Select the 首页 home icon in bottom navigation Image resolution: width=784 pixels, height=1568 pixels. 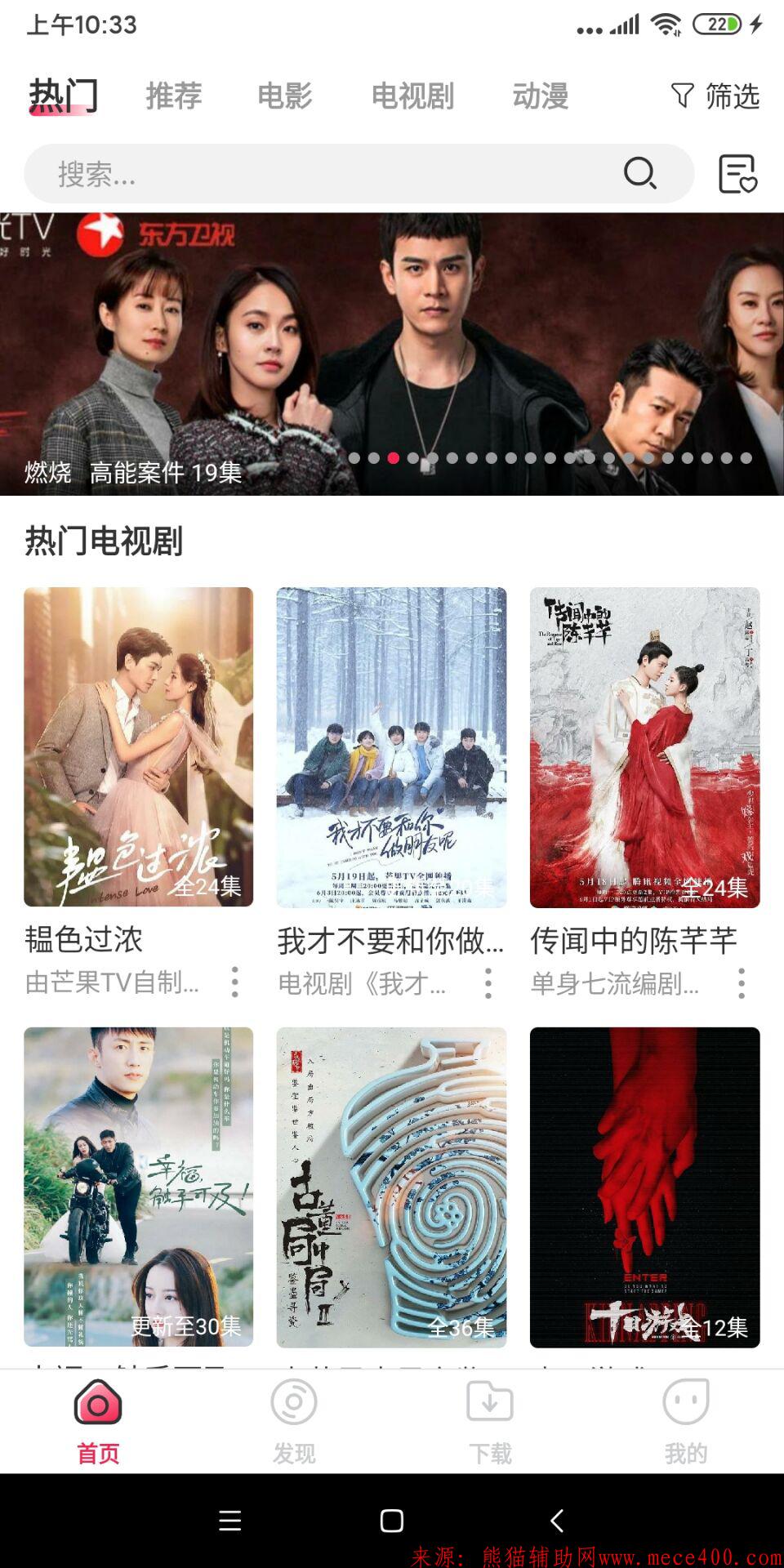(97, 1403)
